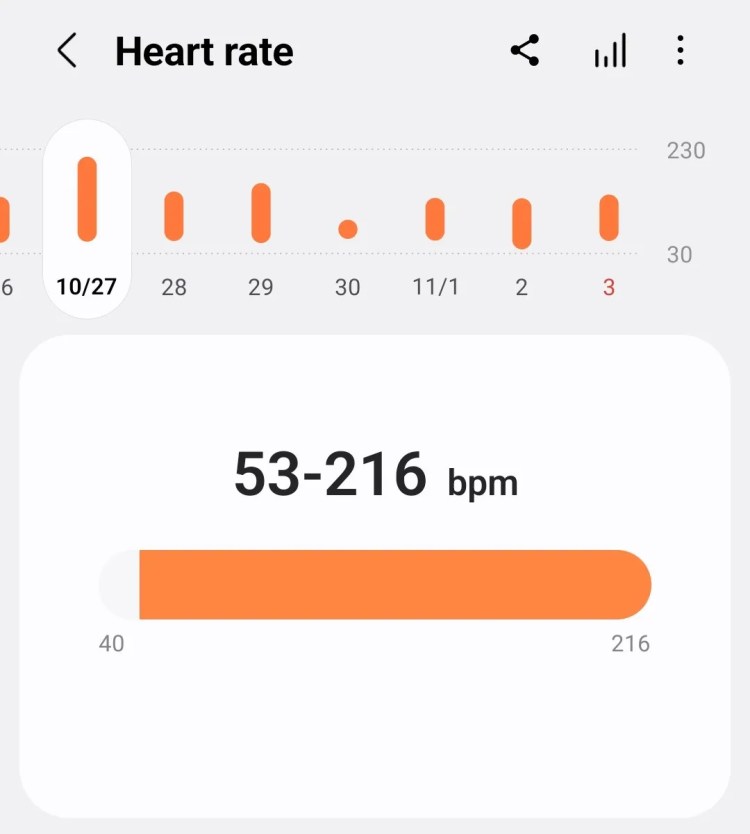Share the heart rate data
750x834 pixels.
pos(525,50)
